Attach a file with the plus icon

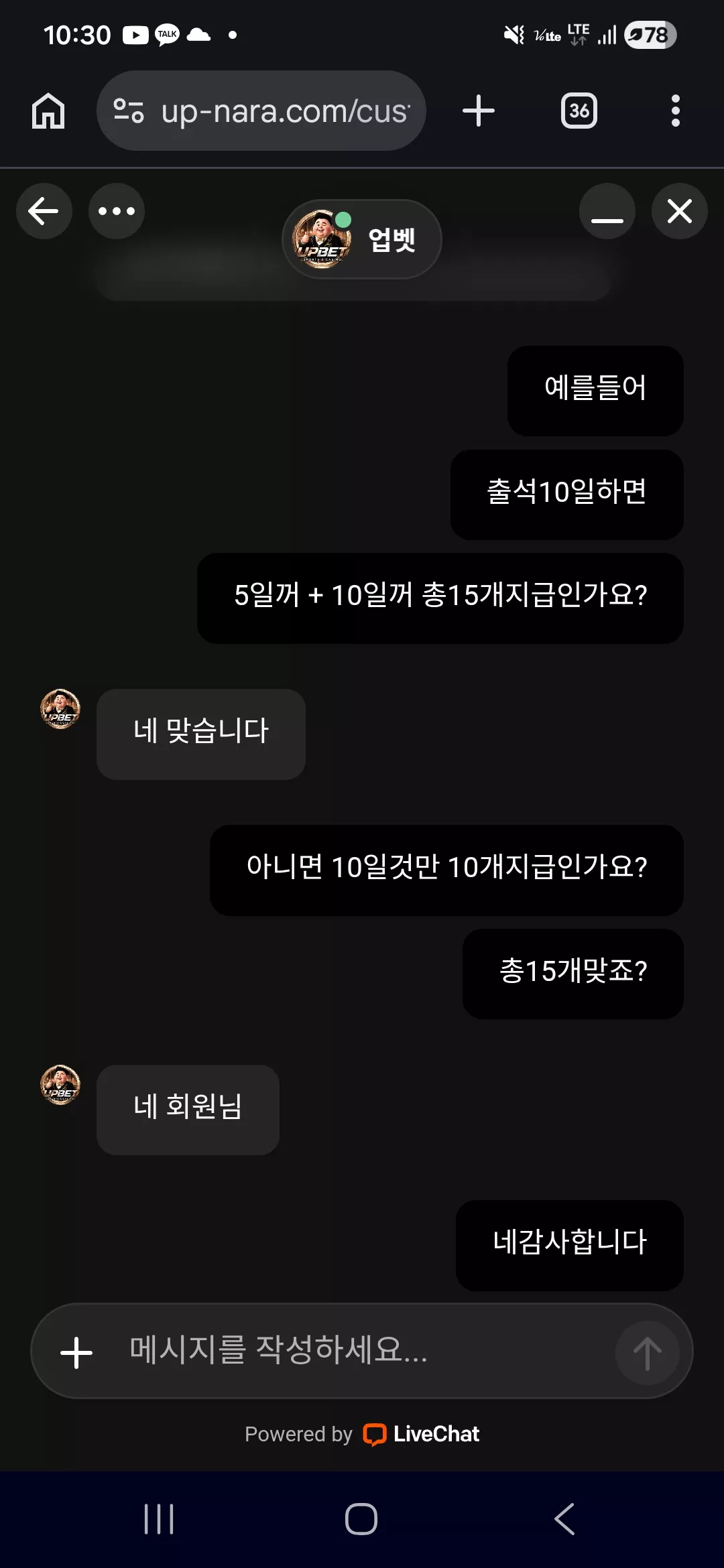tap(76, 1352)
